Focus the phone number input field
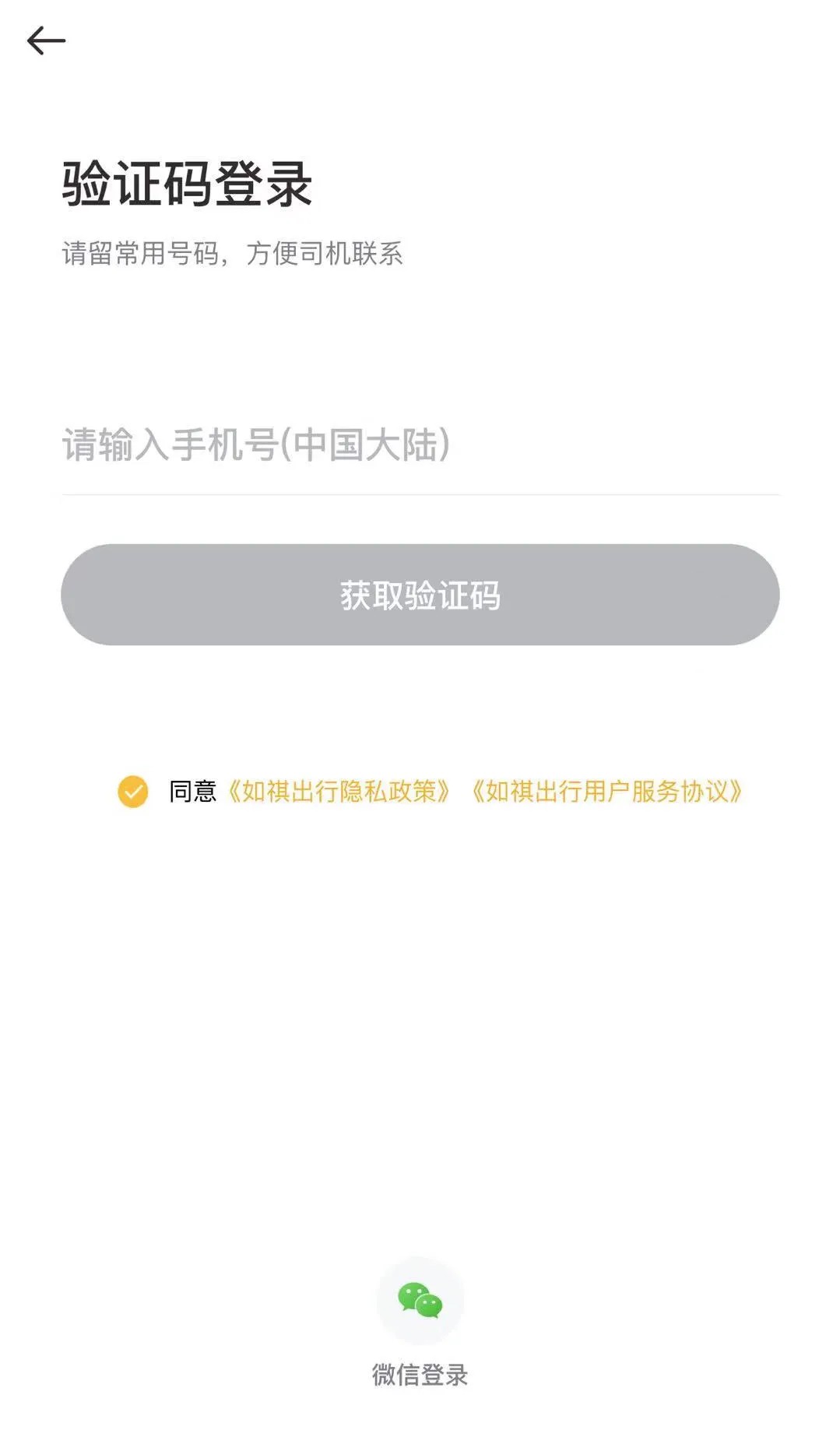This screenshot has height=1451, width=840. tap(420, 446)
